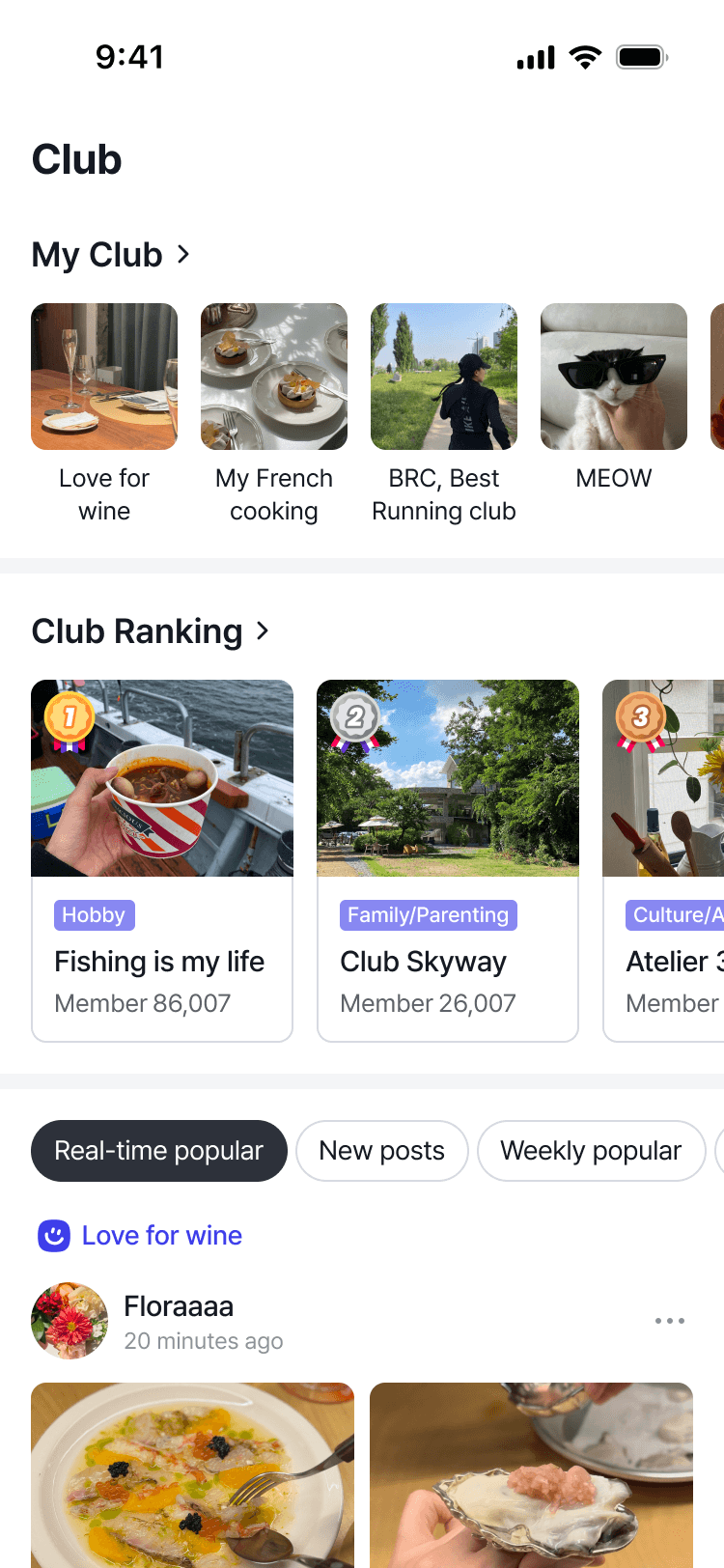Open the My Club section chevron

click(183, 255)
